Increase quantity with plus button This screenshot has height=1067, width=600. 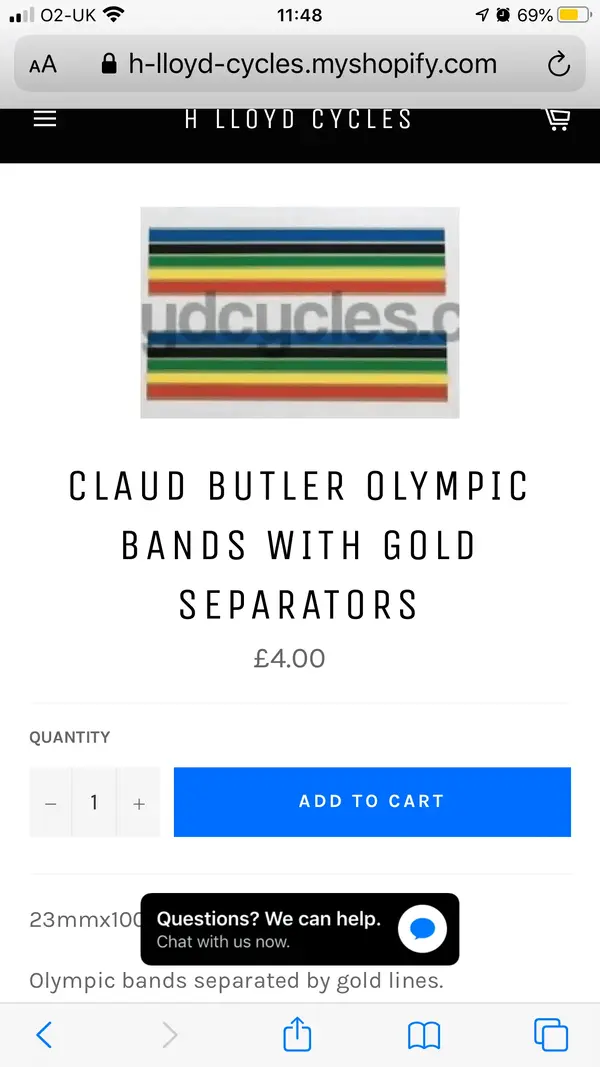[139, 802]
